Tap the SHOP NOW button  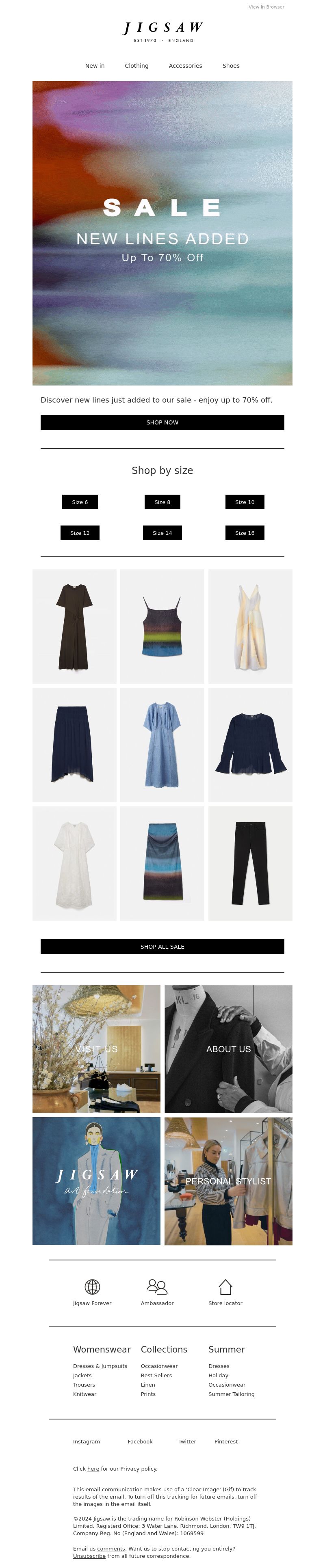point(162,422)
